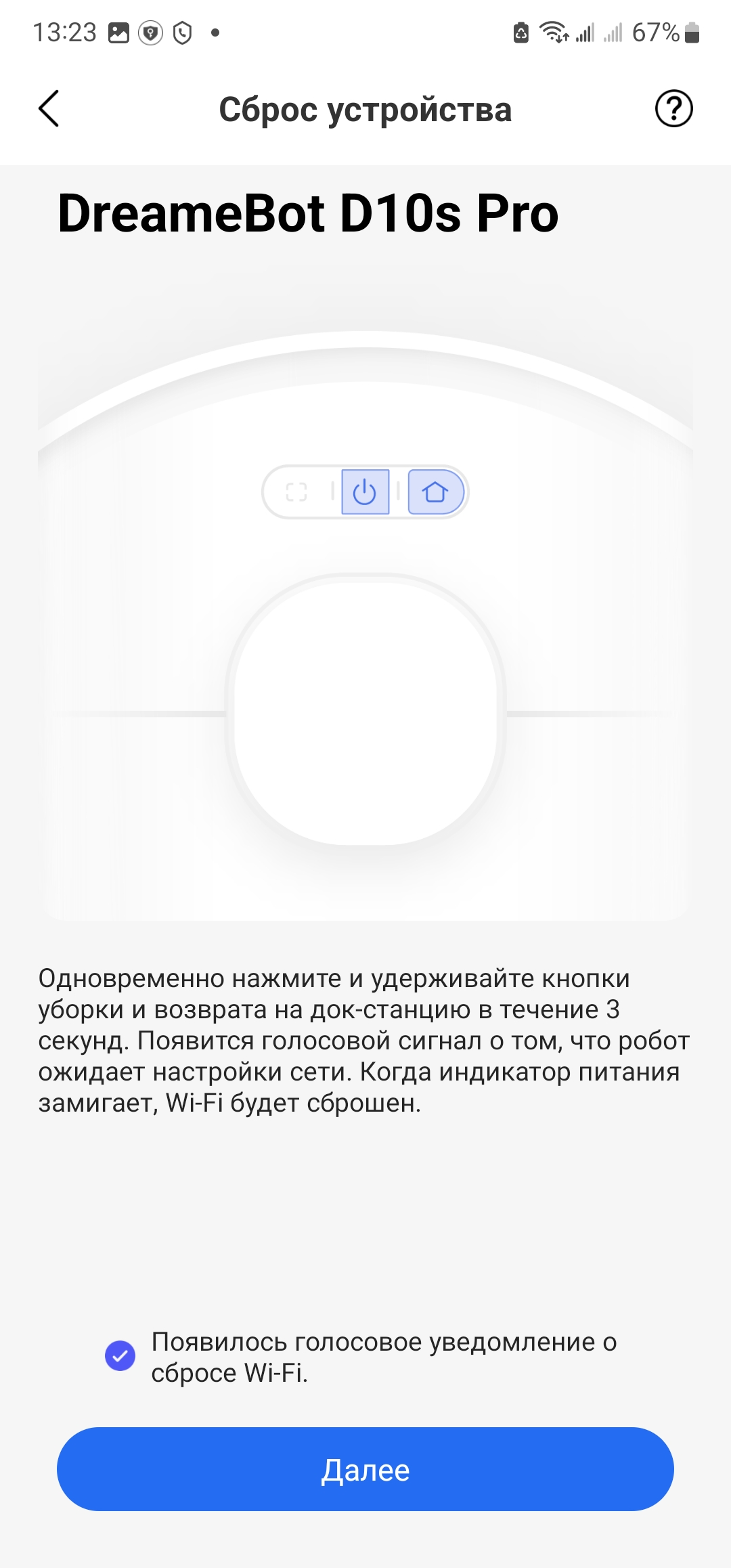Image resolution: width=731 pixels, height=1568 pixels.
Task: Tap the Далее button to continue
Action: [x=365, y=1470]
